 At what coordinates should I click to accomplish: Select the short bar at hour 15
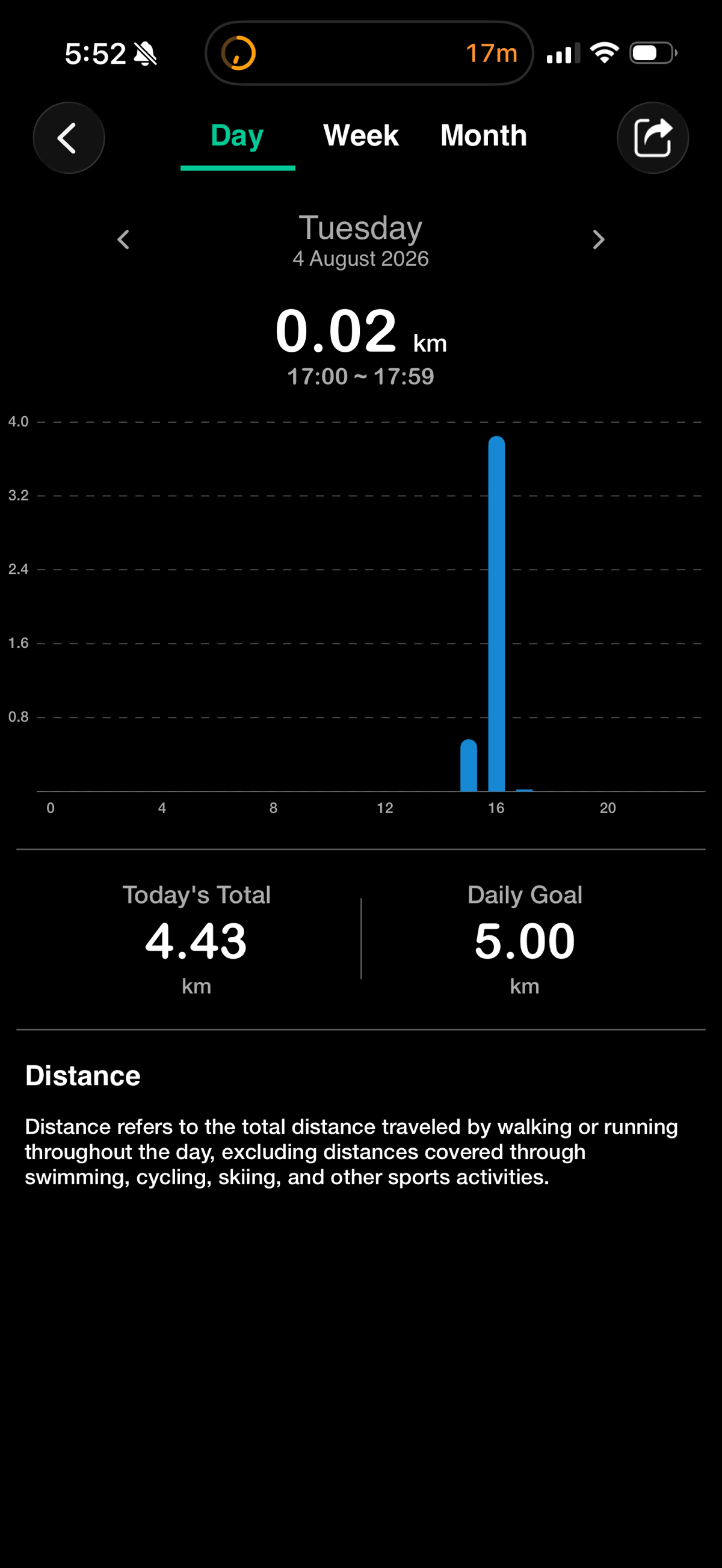(x=469, y=765)
